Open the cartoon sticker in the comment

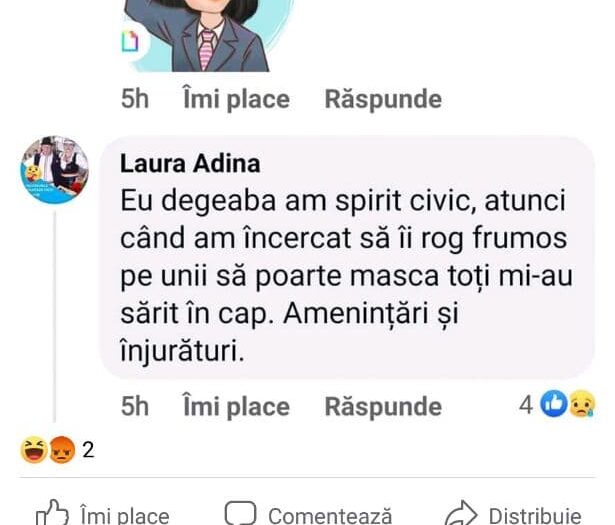pos(205,35)
